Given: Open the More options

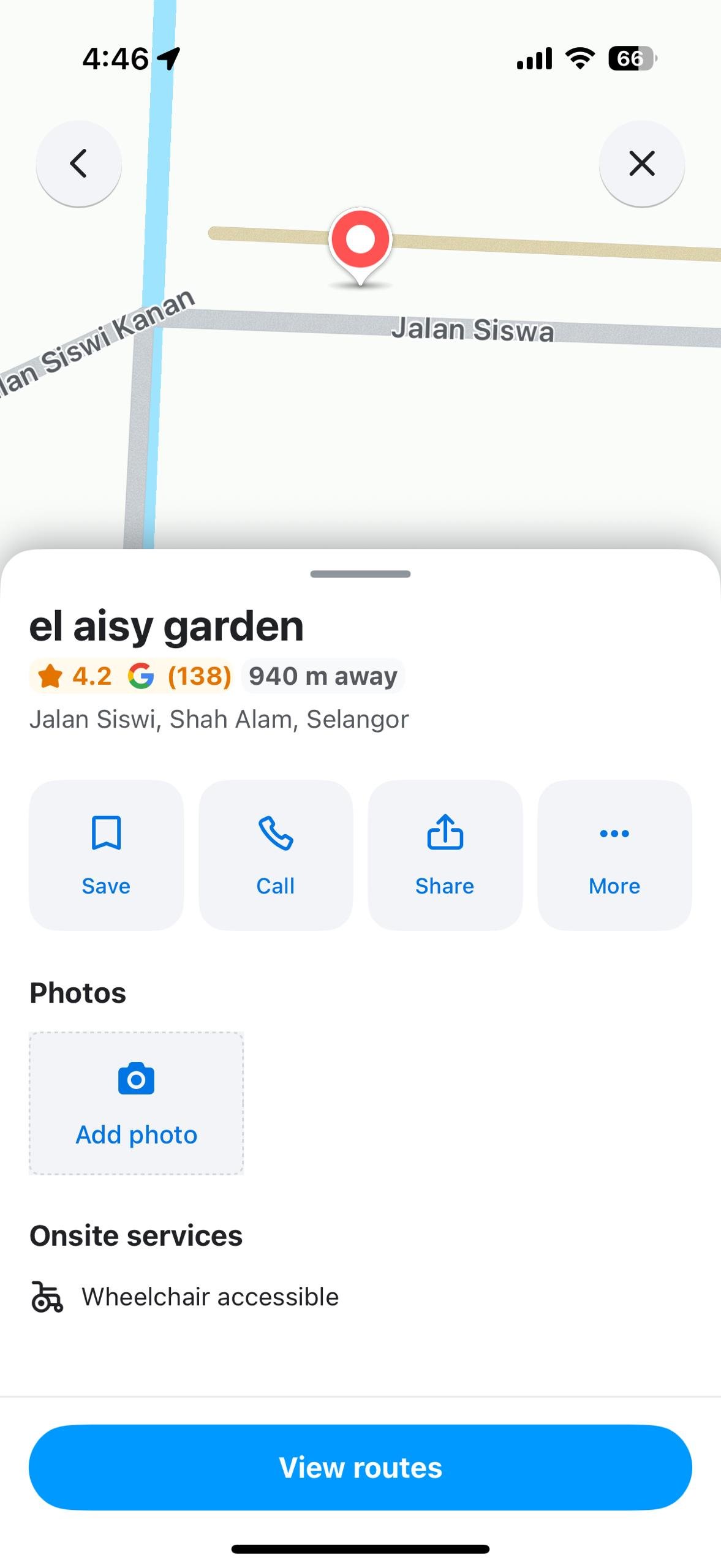Looking at the screenshot, I should (614, 854).
